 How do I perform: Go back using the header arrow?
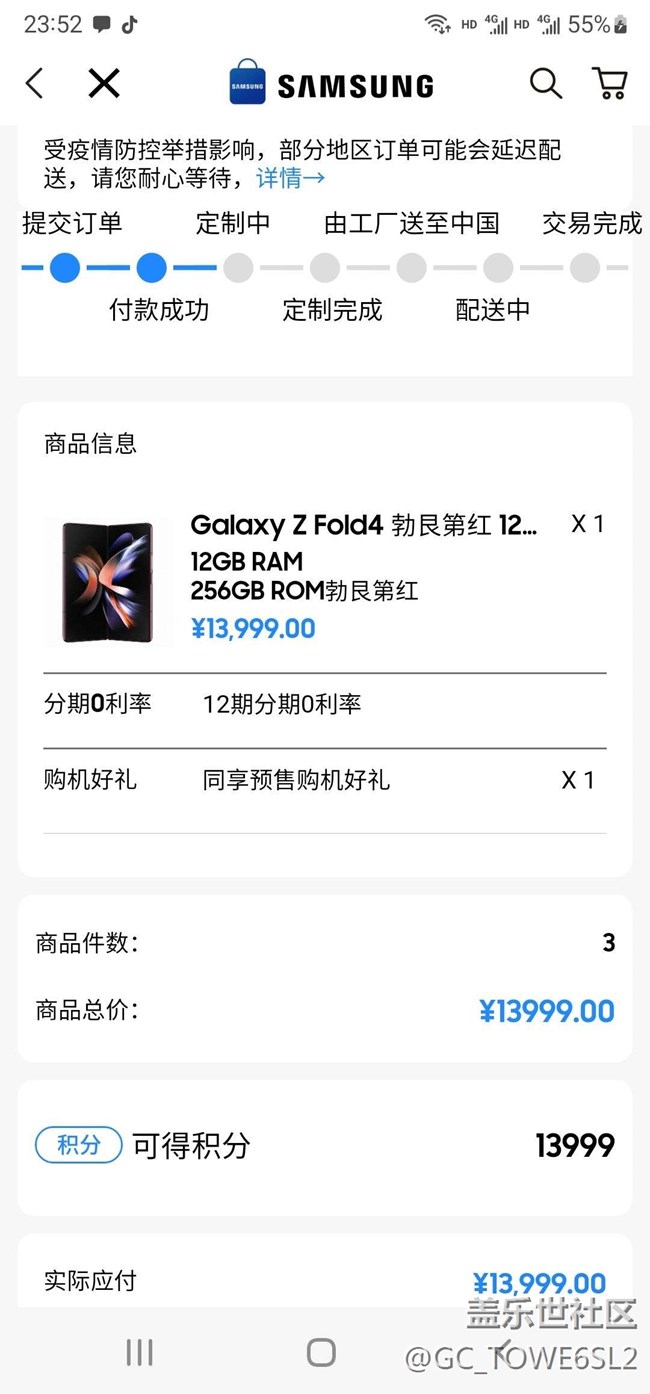(x=35, y=84)
